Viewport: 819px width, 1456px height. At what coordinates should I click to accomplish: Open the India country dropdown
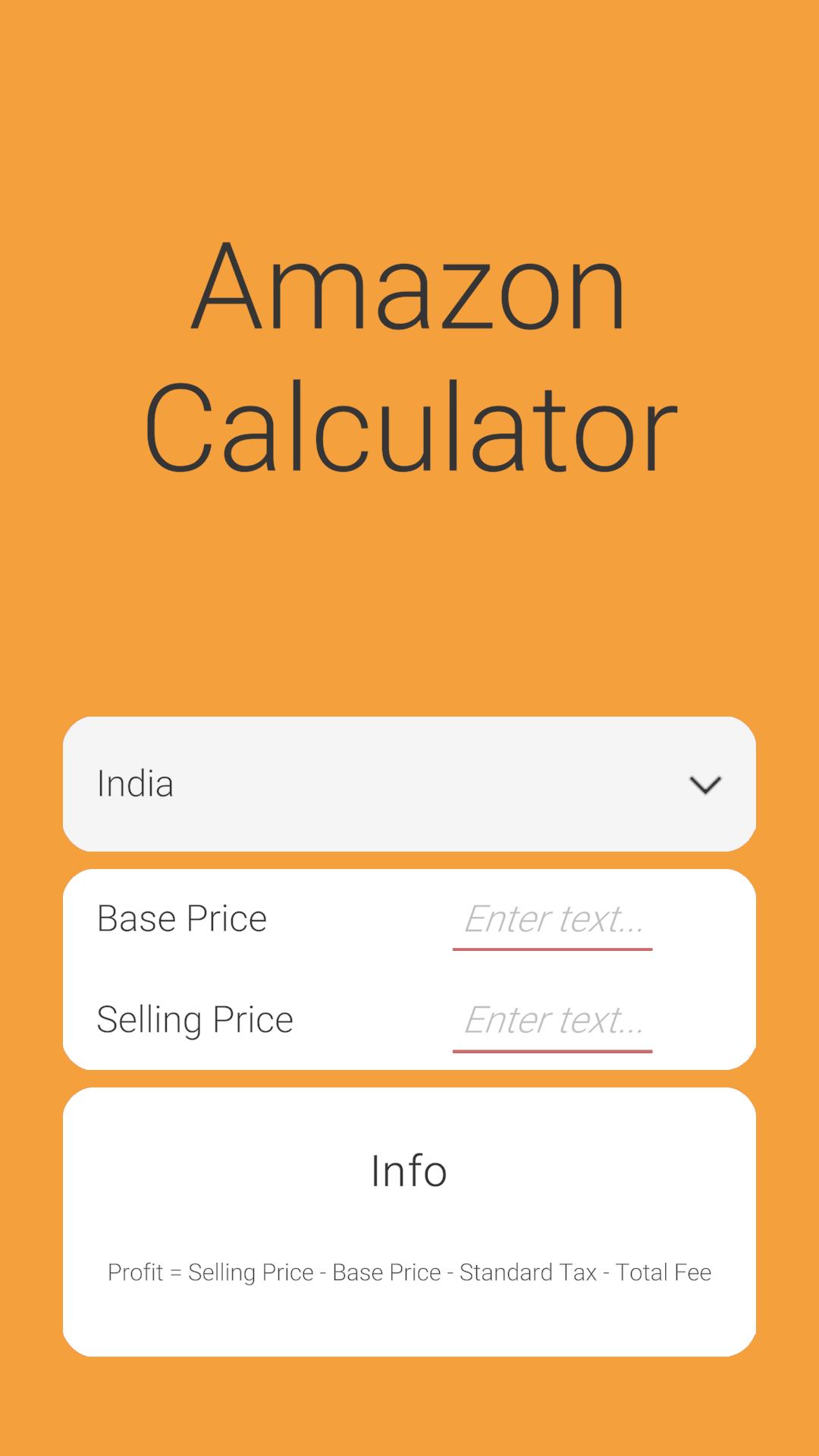point(409,783)
